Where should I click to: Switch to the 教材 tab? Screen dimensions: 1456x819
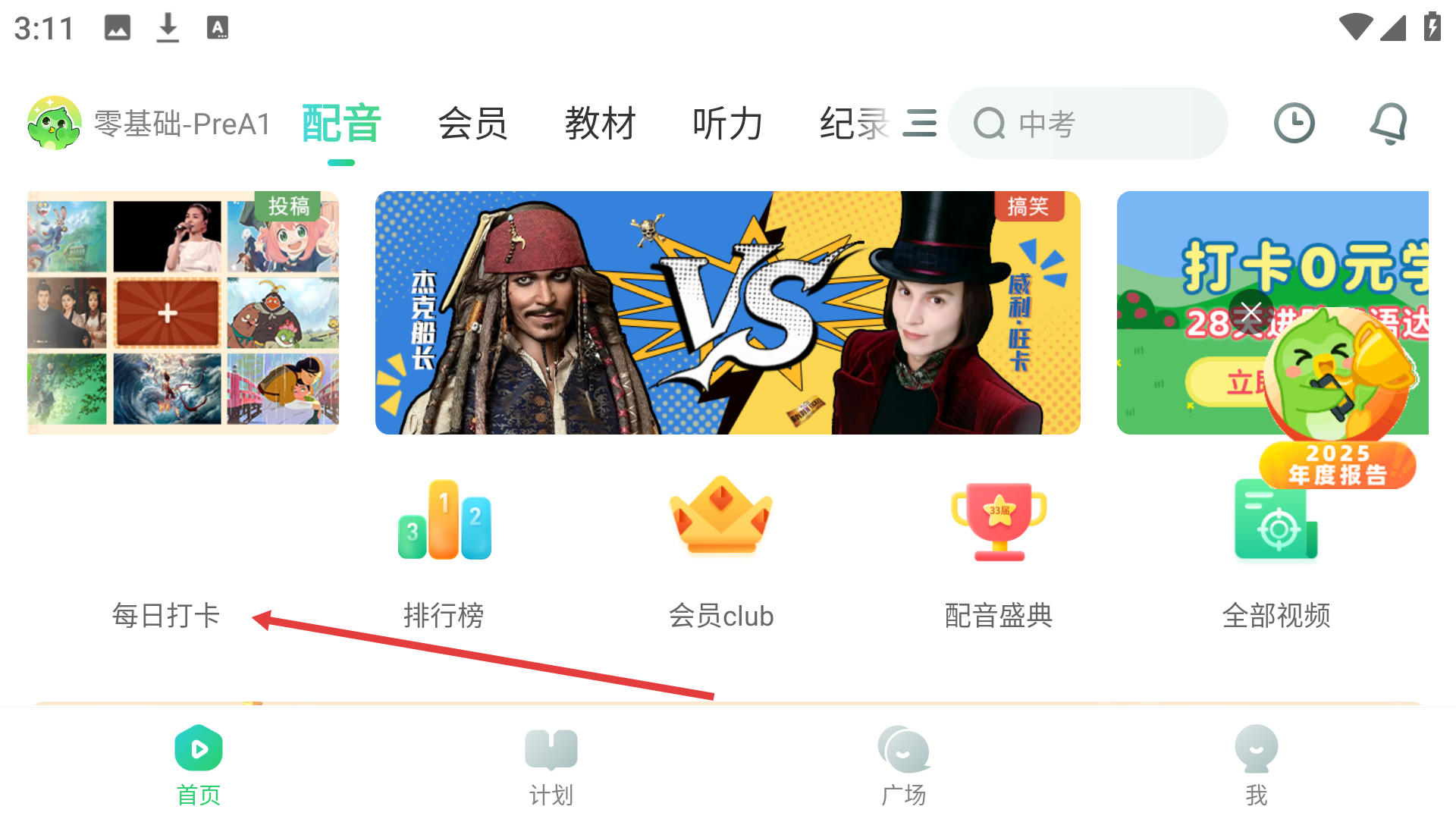pos(600,124)
